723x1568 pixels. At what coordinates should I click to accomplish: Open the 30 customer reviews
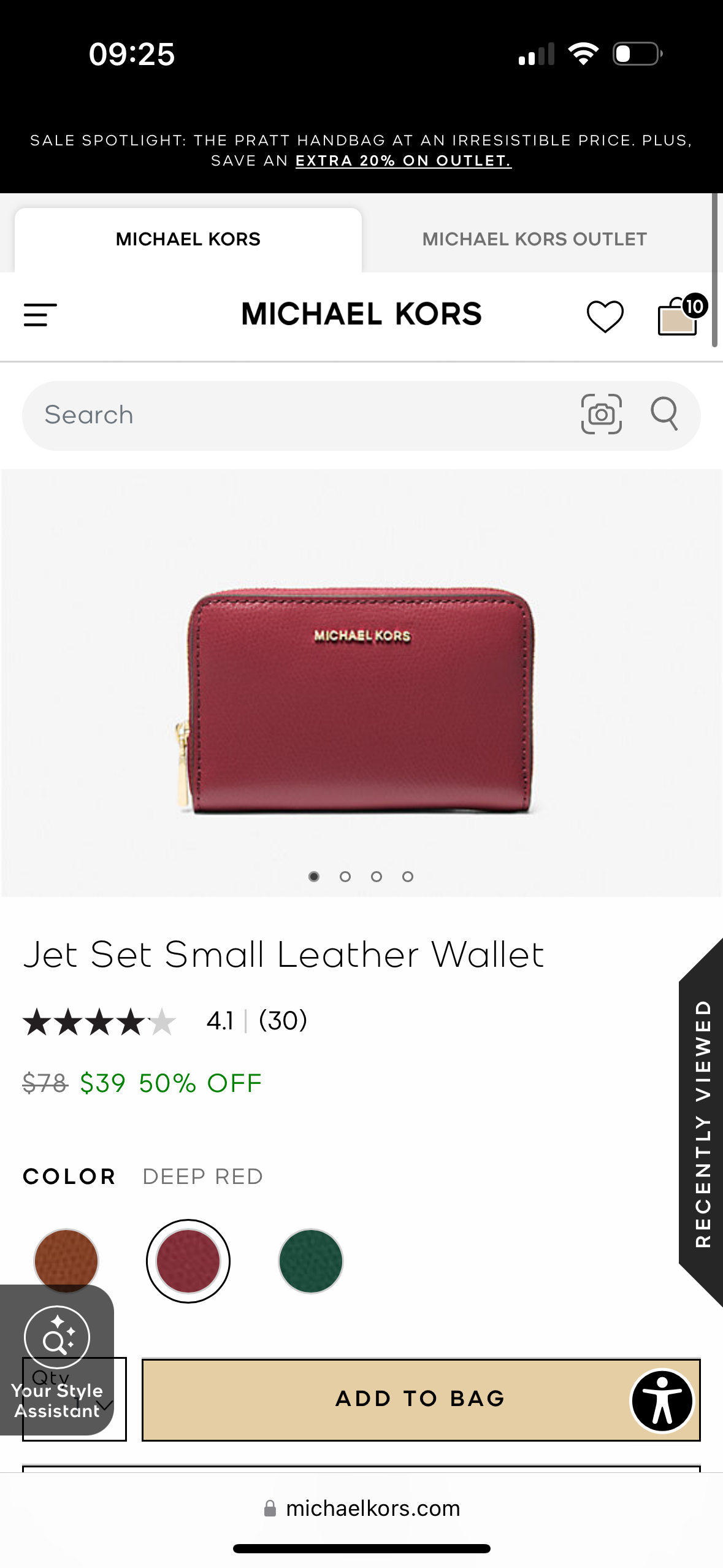click(283, 1021)
